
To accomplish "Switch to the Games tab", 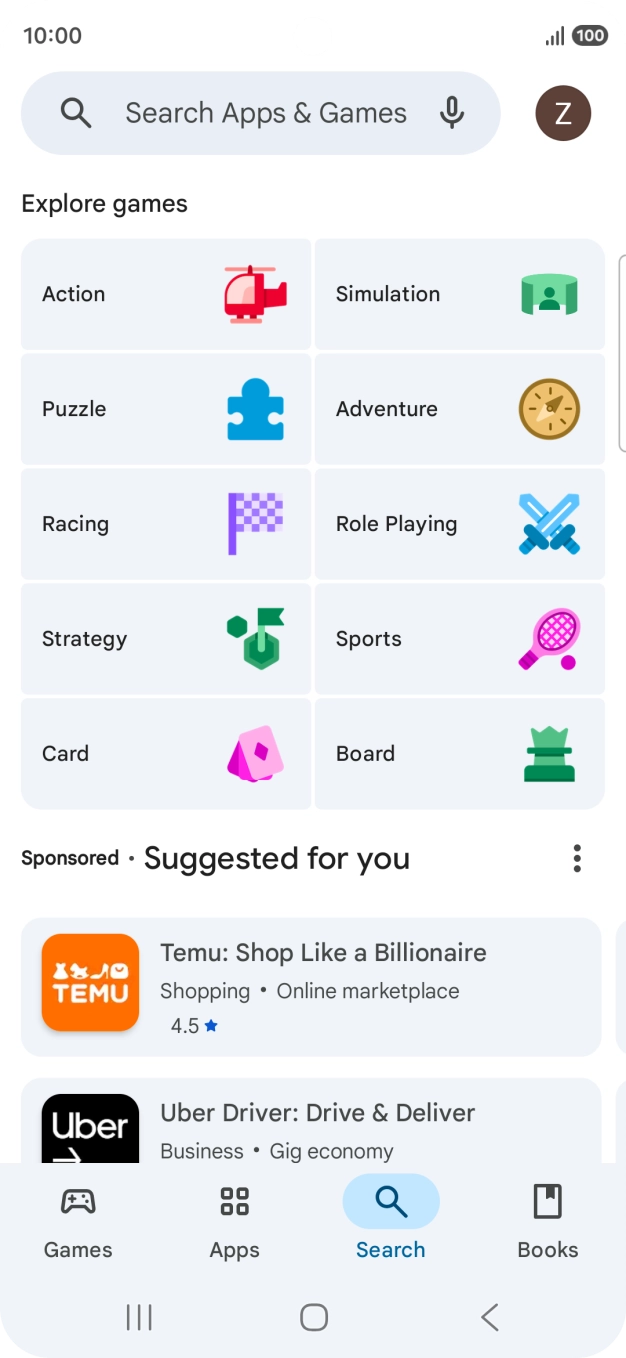I will 78,1222.
